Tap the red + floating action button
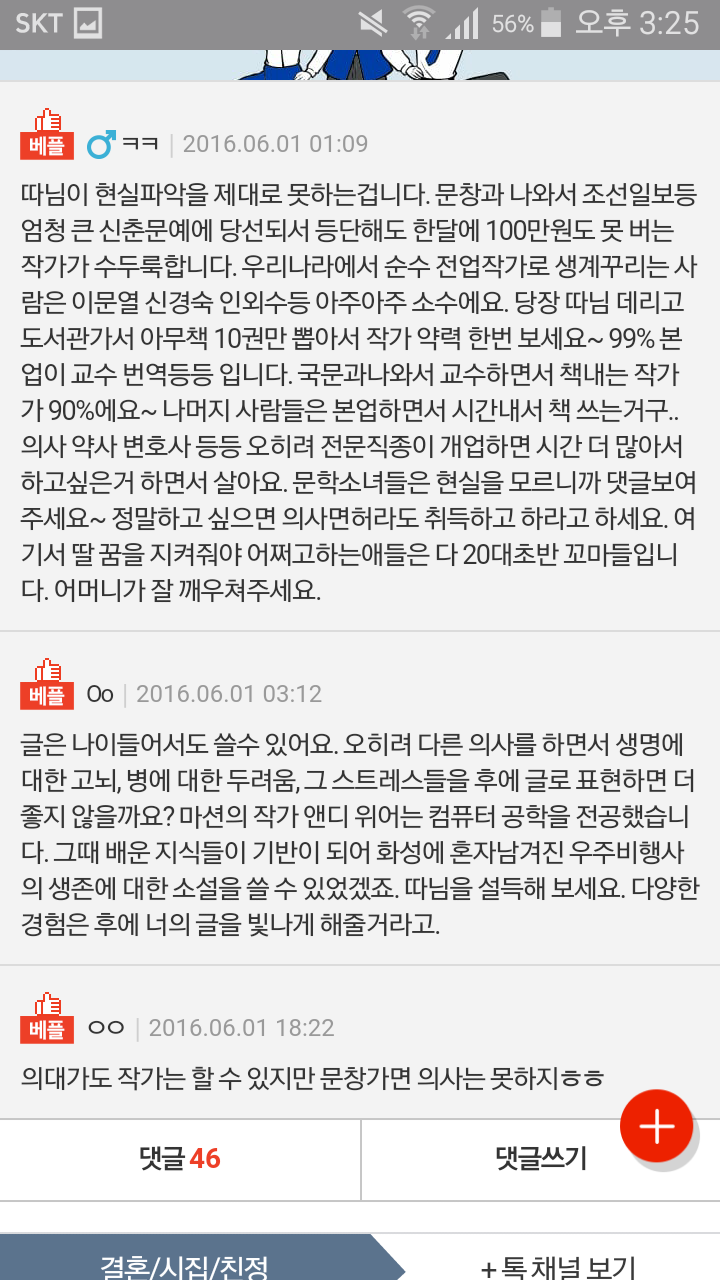Screen dimensions: 720x1280 (655, 1125)
